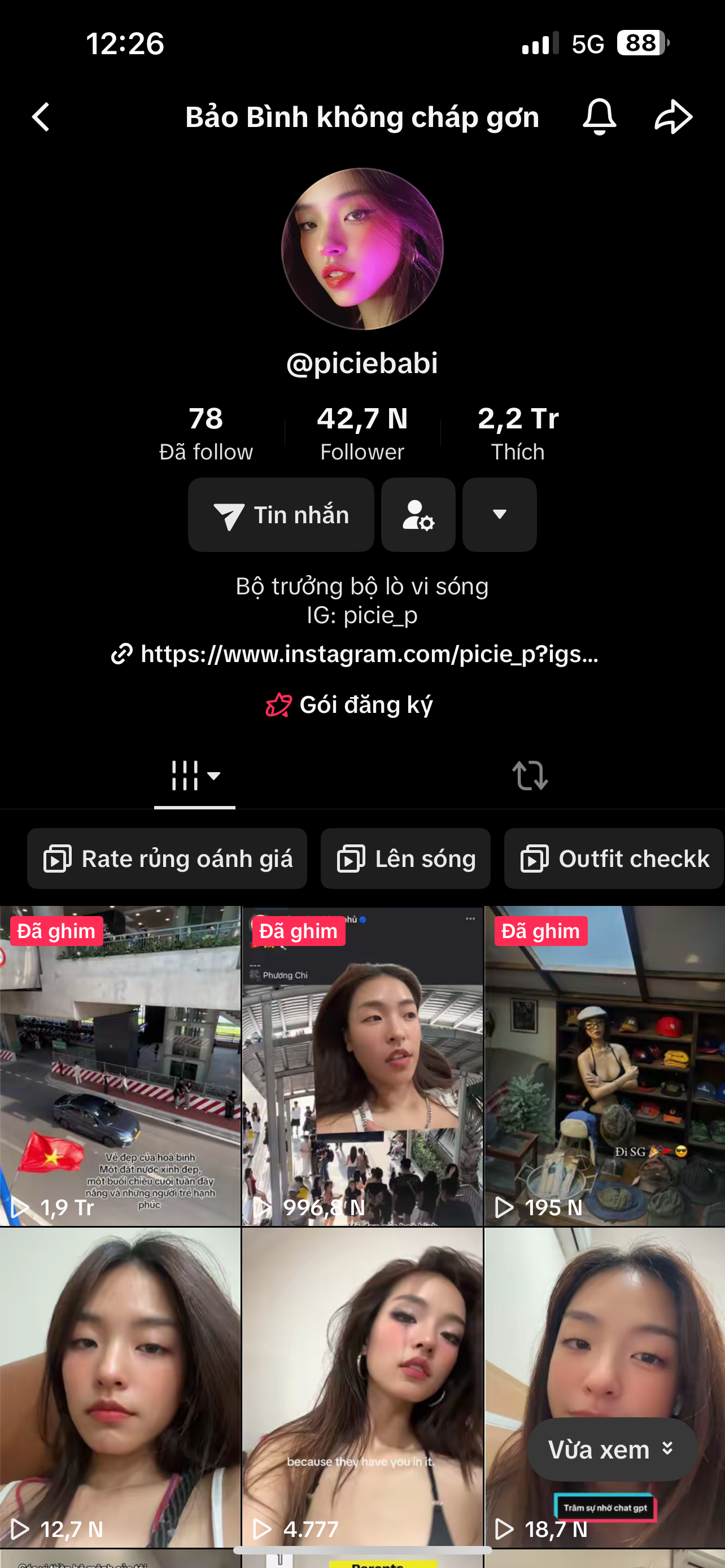This screenshot has width=725, height=1568.
Task: Play the pinned video with 195 N views
Action: click(x=605, y=1065)
